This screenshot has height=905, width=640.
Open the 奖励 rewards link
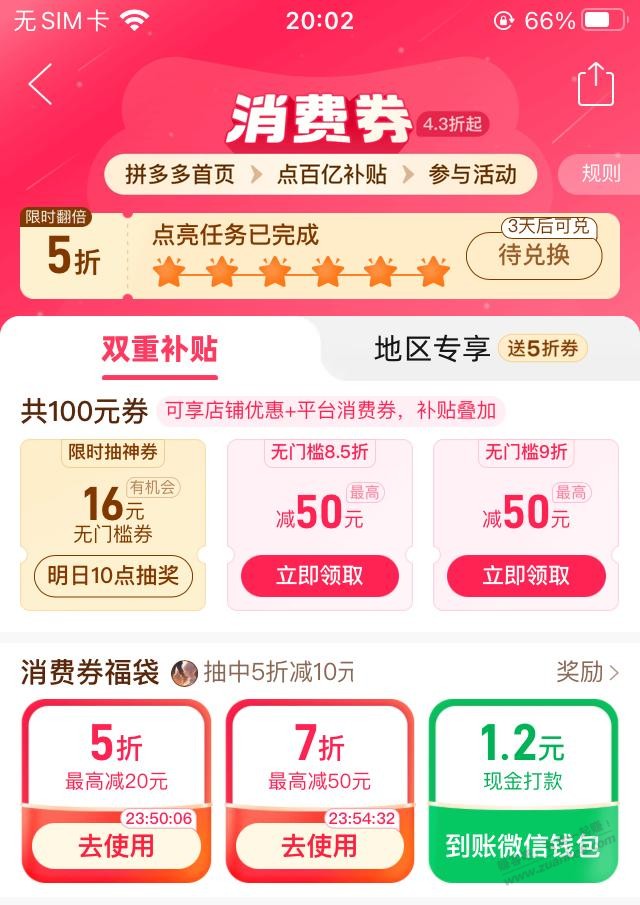pyautogui.click(x=587, y=672)
